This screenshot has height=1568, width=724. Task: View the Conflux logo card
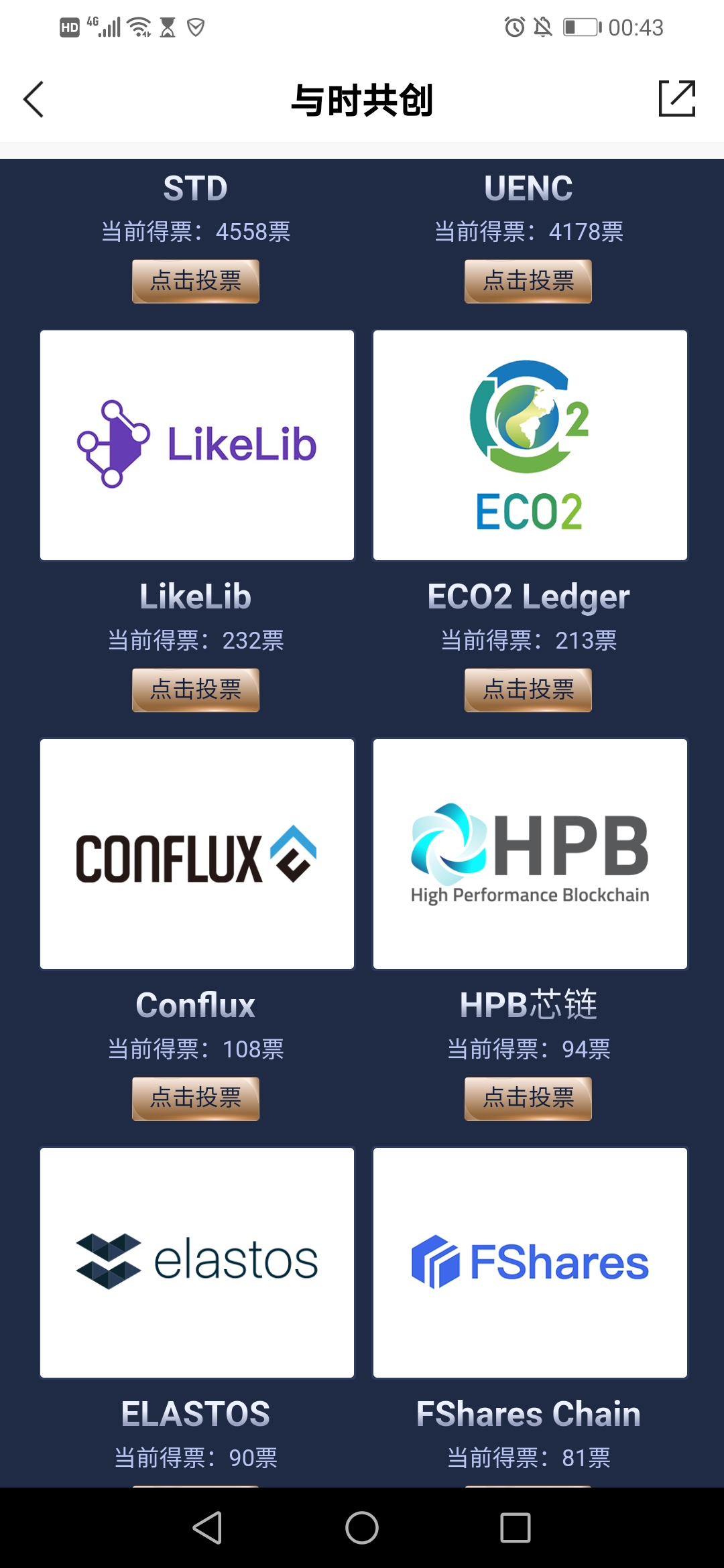197,854
